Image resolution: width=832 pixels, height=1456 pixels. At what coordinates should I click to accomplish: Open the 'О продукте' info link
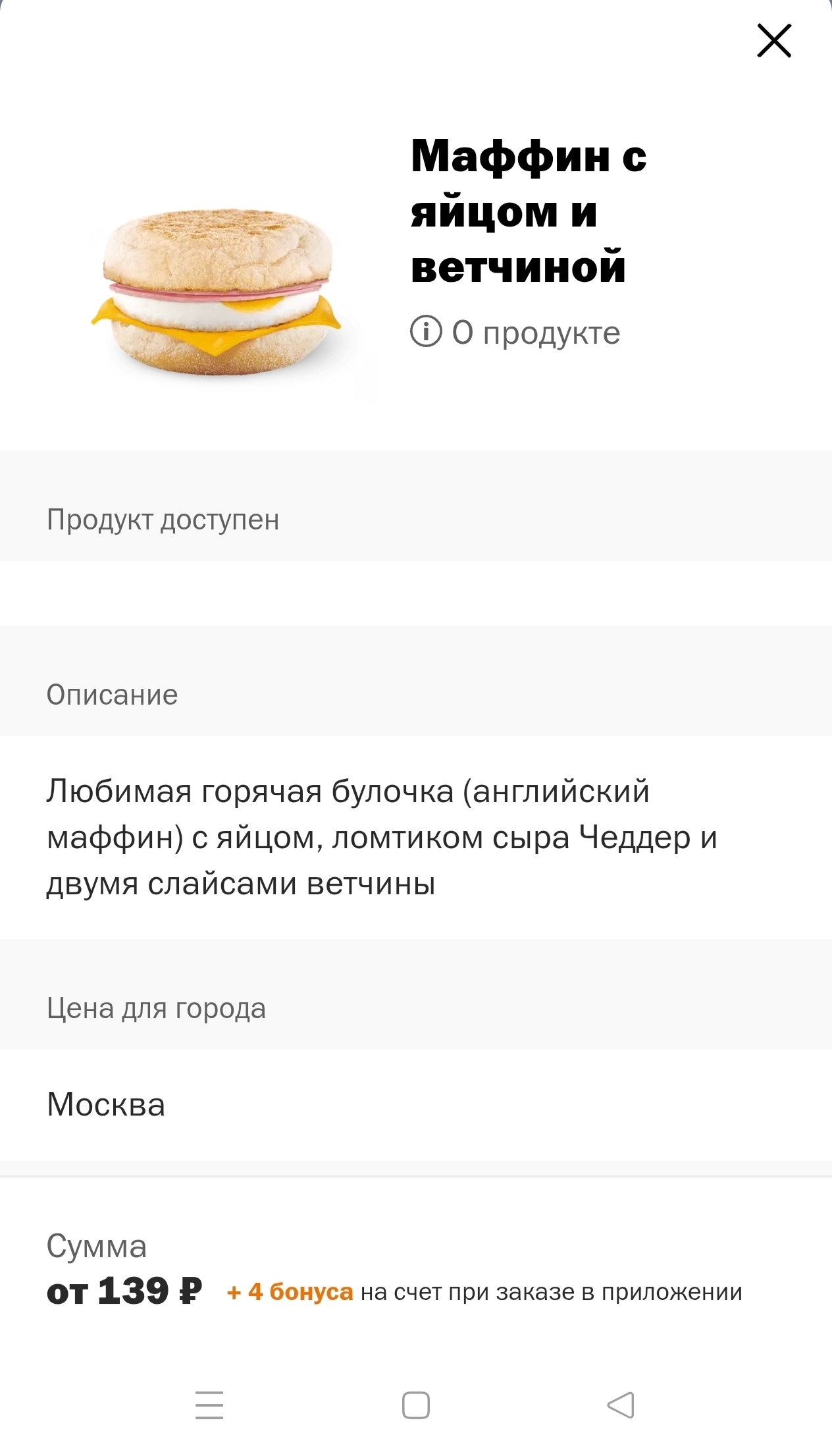(x=515, y=333)
